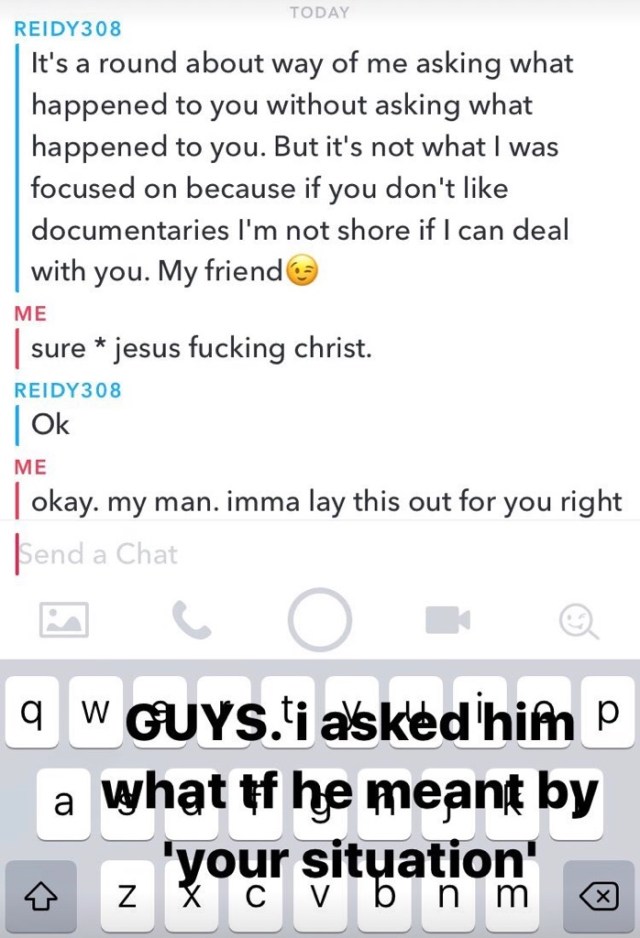Open the sticker and emoji search
Viewport: 640px width, 938px height.
[x=578, y=621]
